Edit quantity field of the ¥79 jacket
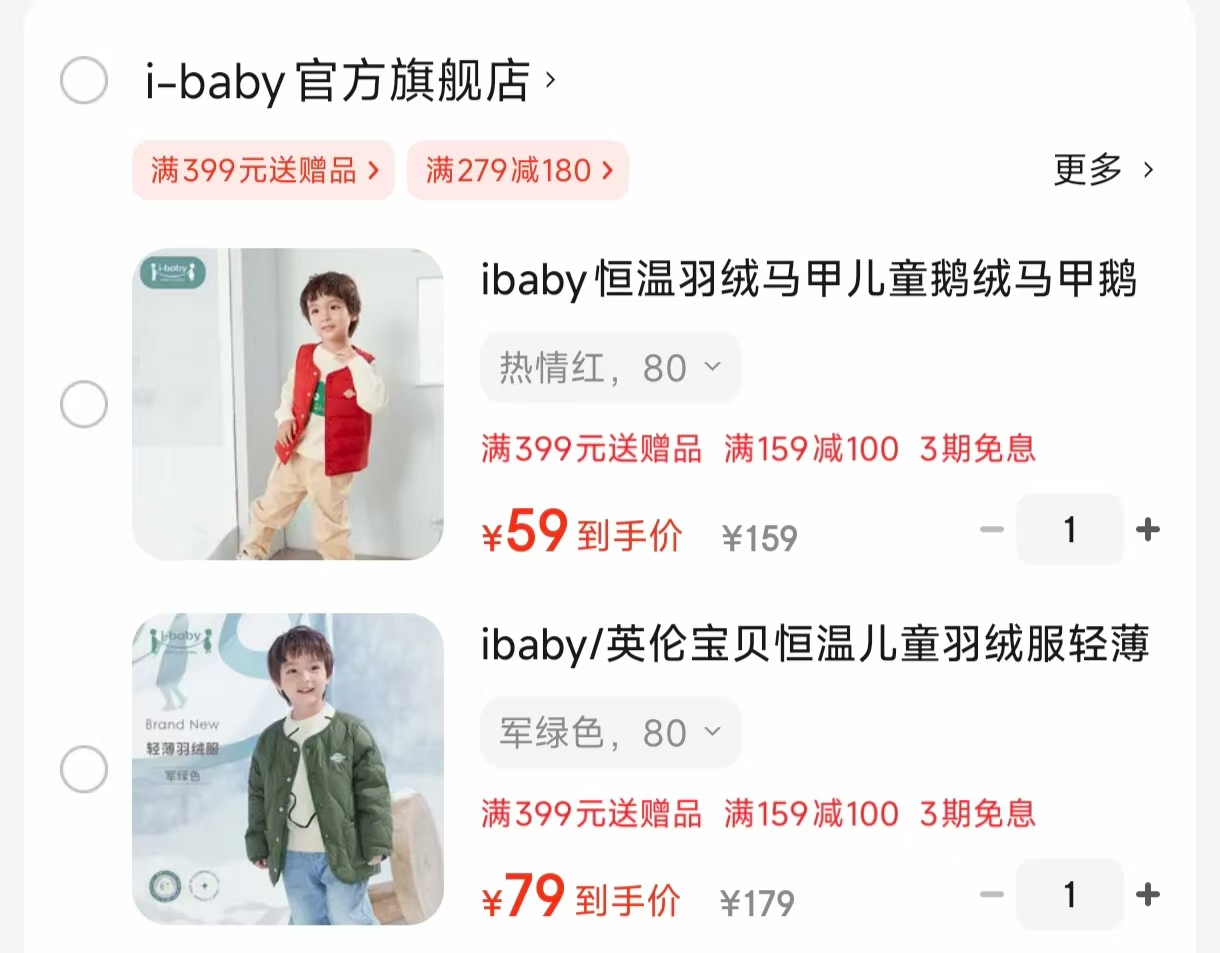The width and height of the screenshot is (1220, 953). click(x=1069, y=895)
